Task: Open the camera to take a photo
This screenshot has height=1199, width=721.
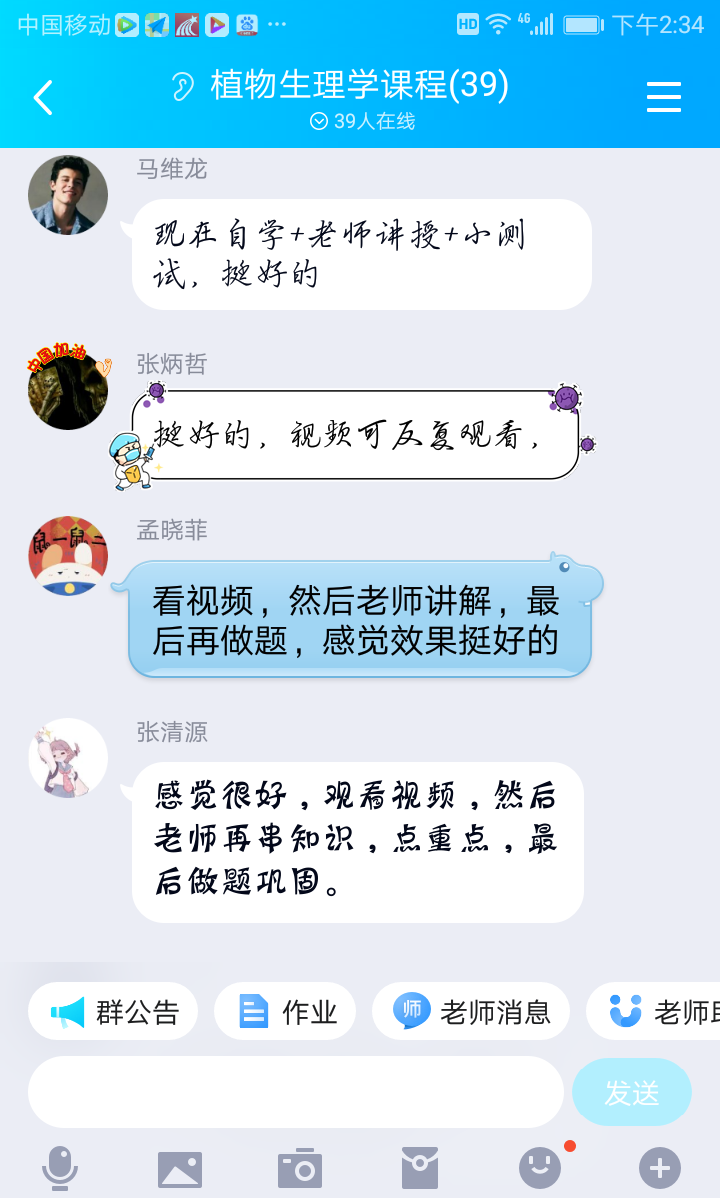Action: [x=300, y=1168]
